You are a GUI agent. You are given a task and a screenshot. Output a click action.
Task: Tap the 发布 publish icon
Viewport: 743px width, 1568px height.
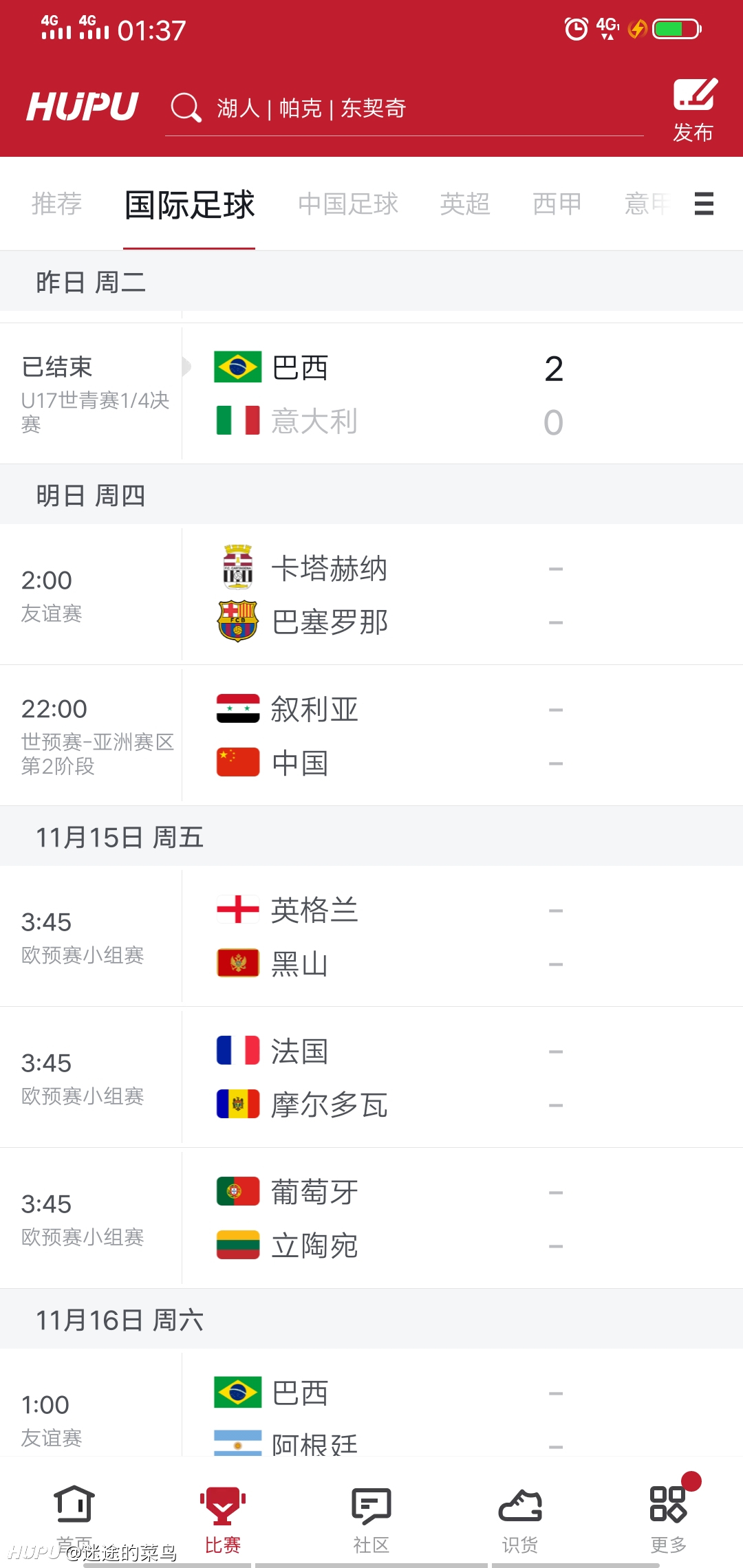click(694, 110)
